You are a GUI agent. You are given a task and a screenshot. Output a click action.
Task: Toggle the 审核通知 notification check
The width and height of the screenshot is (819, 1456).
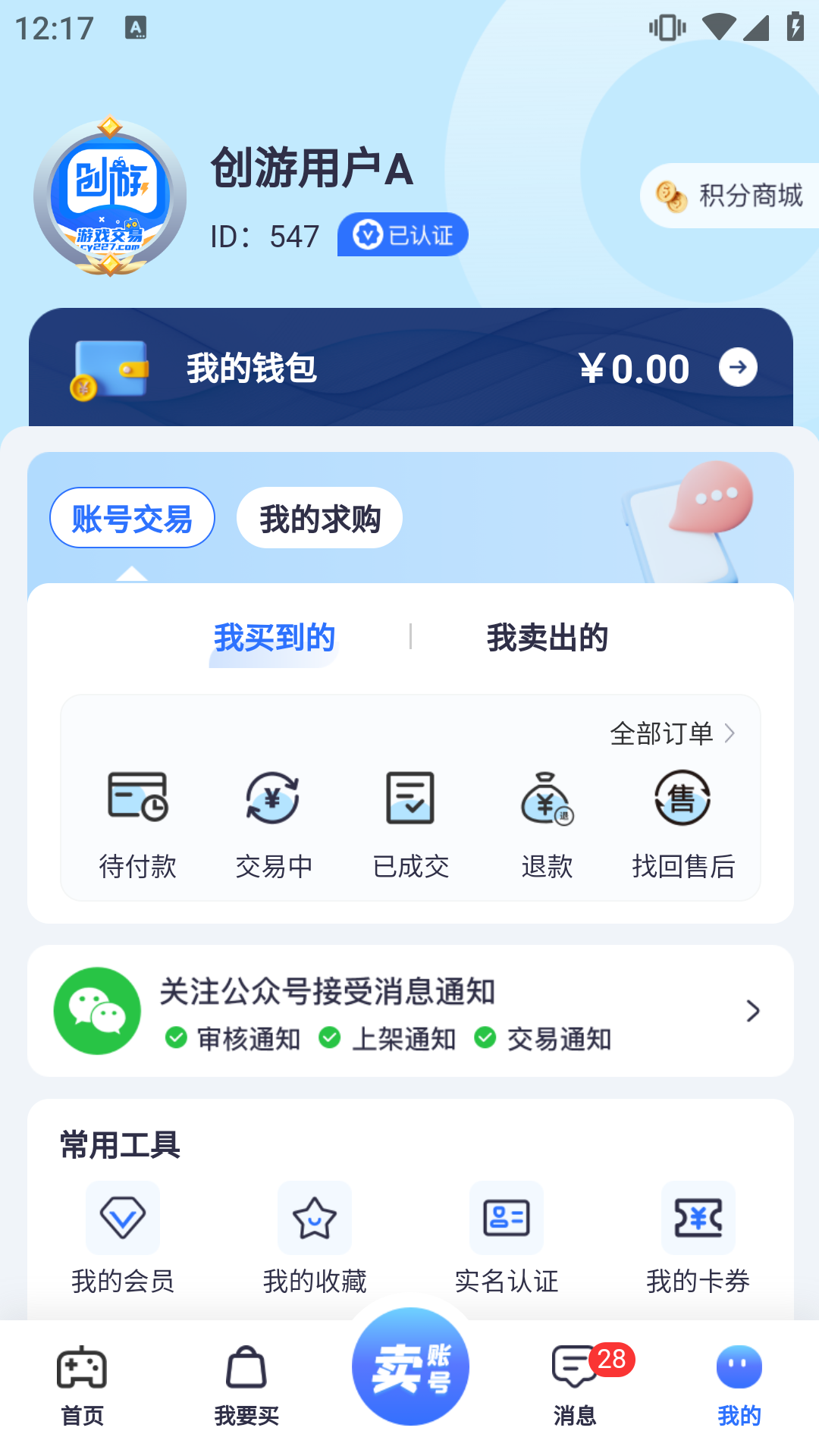click(x=177, y=1039)
